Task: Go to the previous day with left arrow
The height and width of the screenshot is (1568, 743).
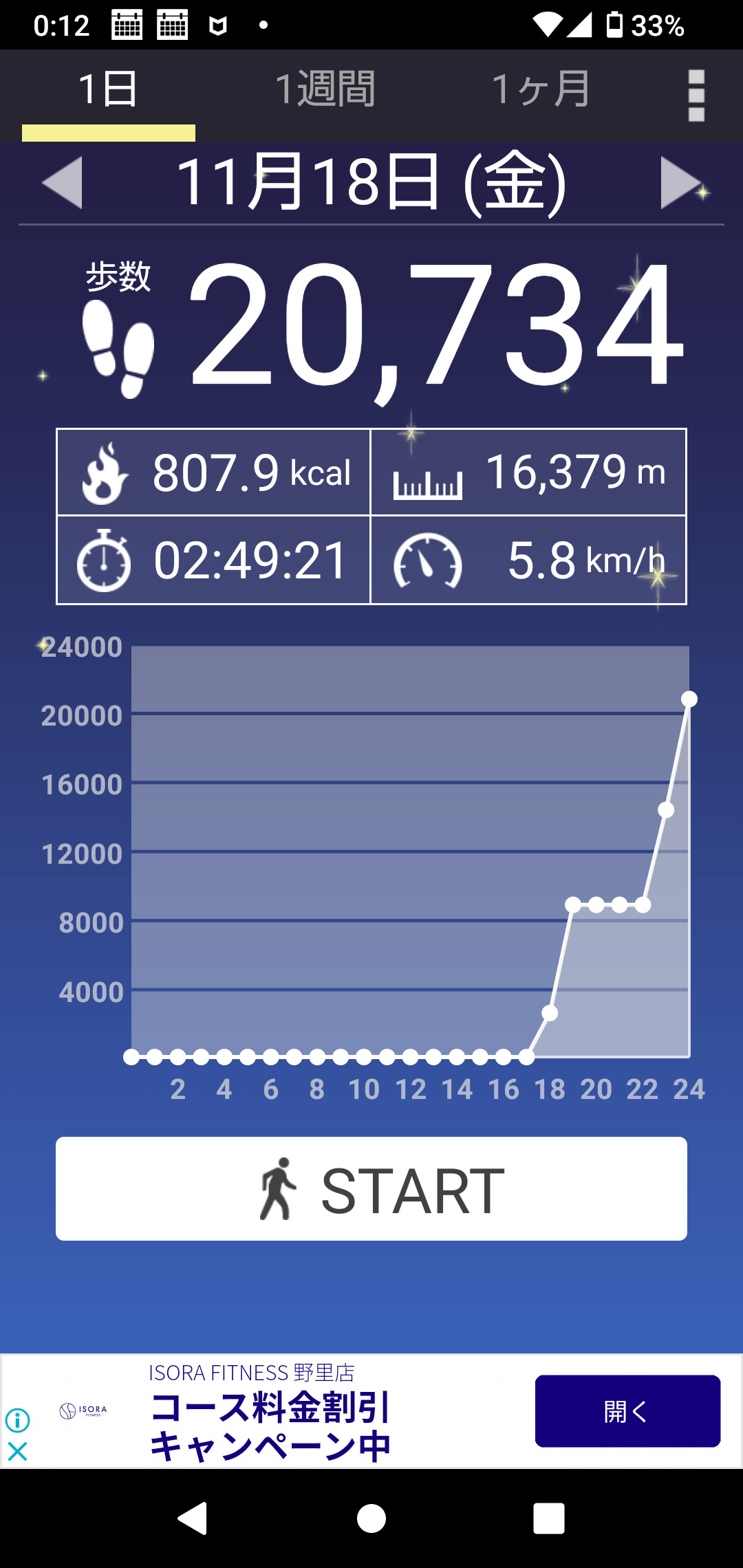Action: [63, 182]
